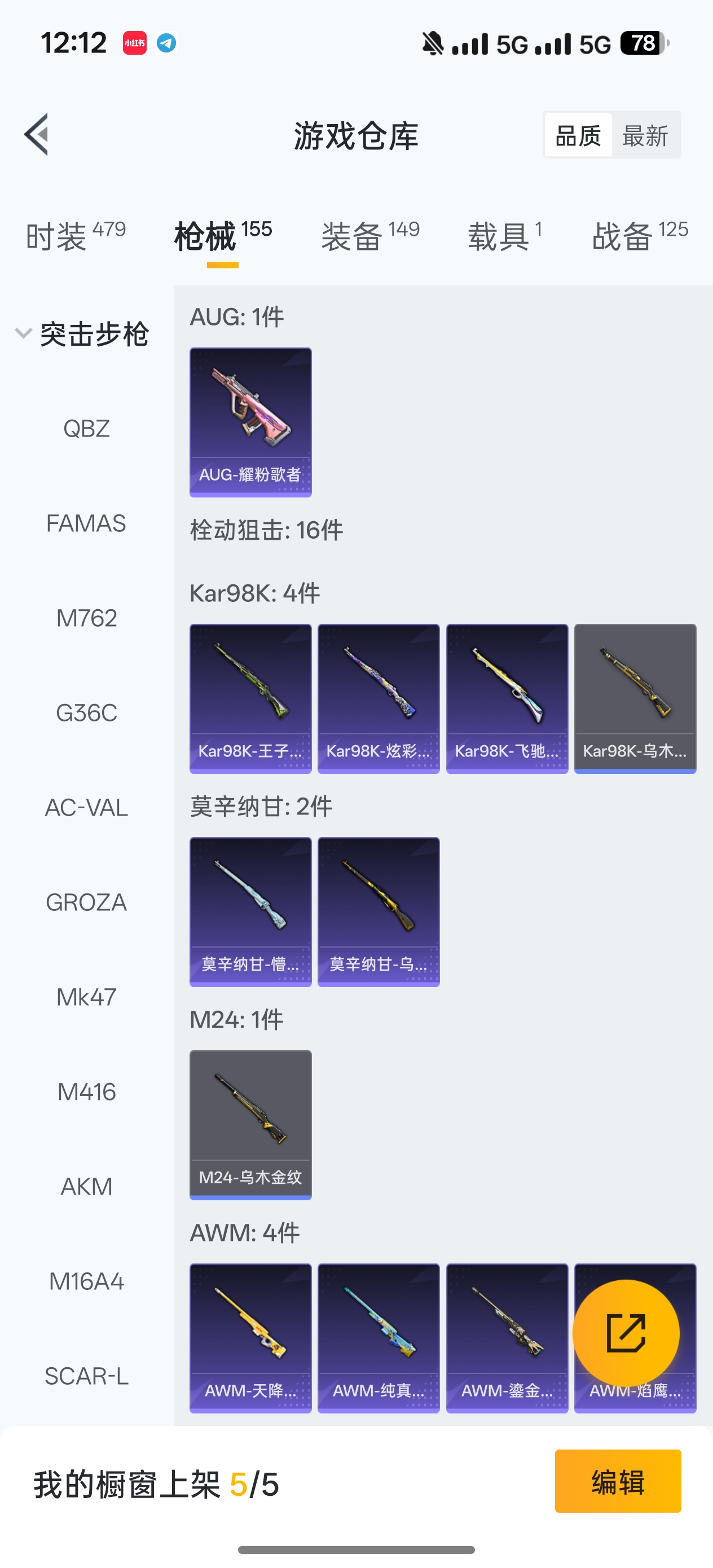Open the 战备 tab
The image size is (713, 1568).
click(639, 236)
